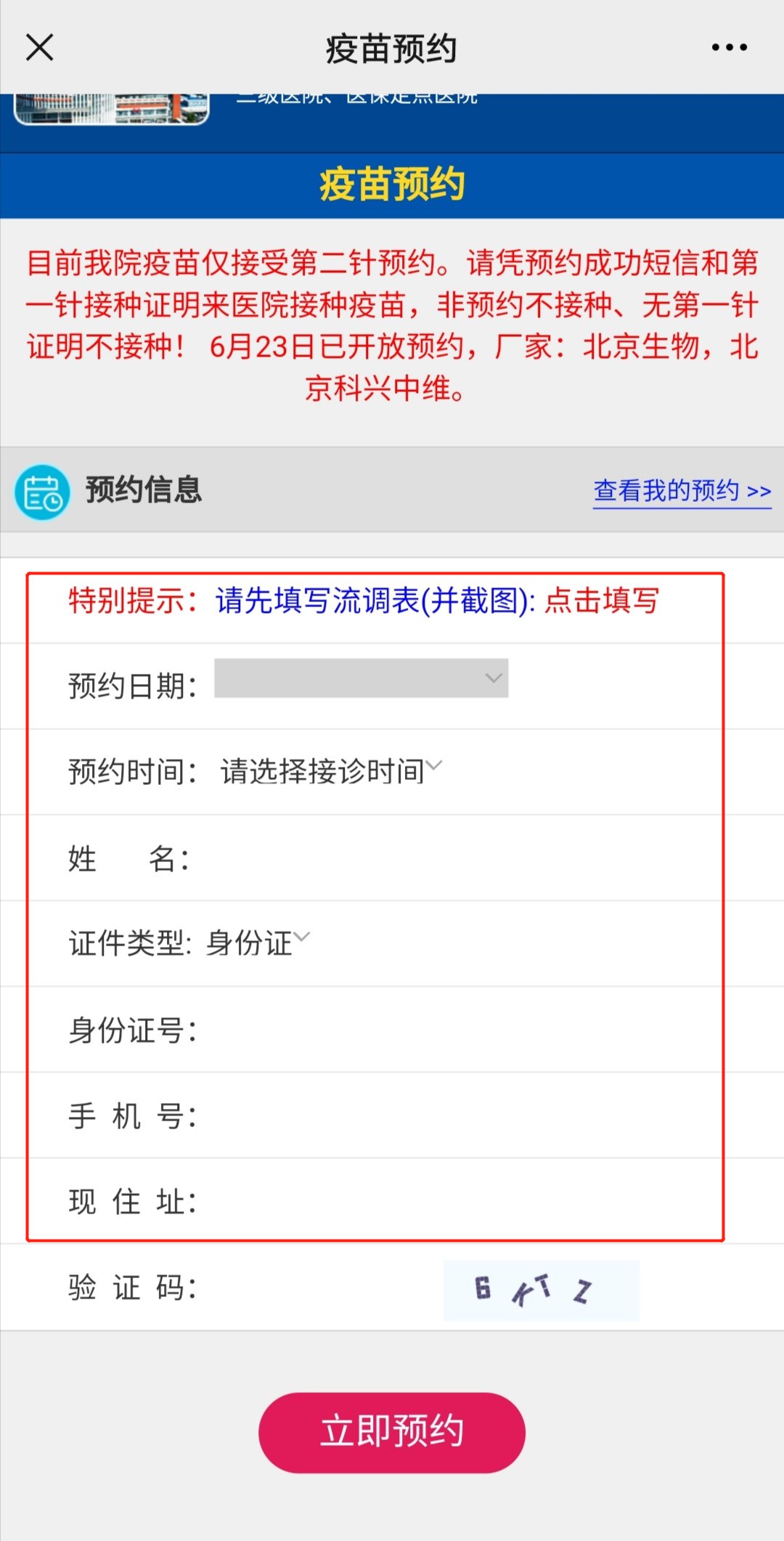The width and height of the screenshot is (784, 1541).
Task: Open 查看我的预约 link
Action: pyautogui.click(x=682, y=491)
